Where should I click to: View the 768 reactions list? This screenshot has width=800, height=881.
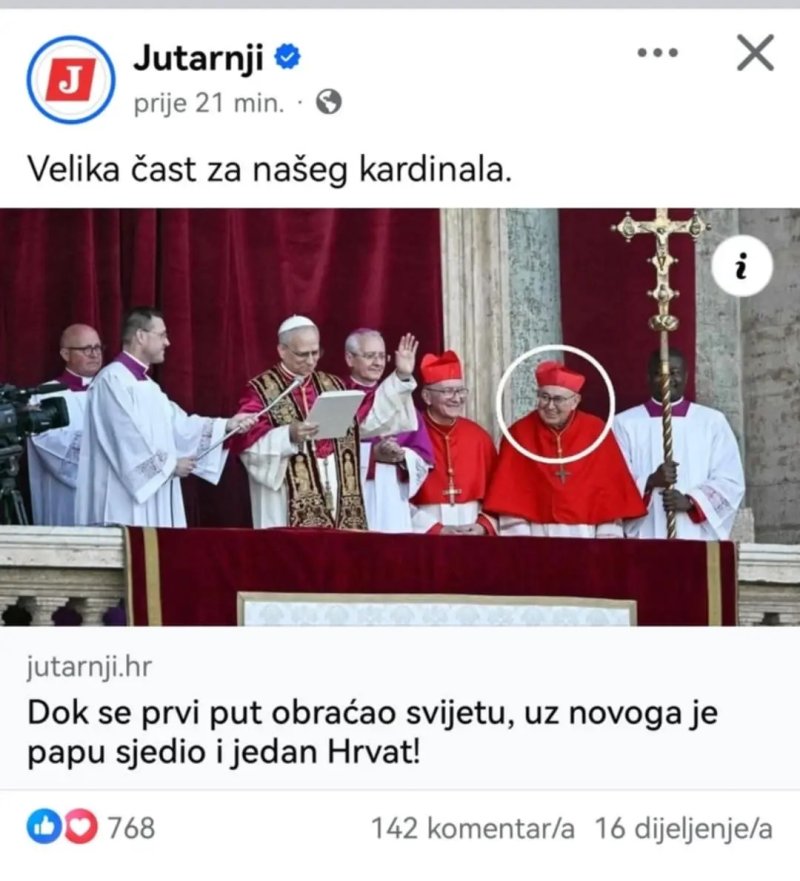pyautogui.click(x=91, y=827)
